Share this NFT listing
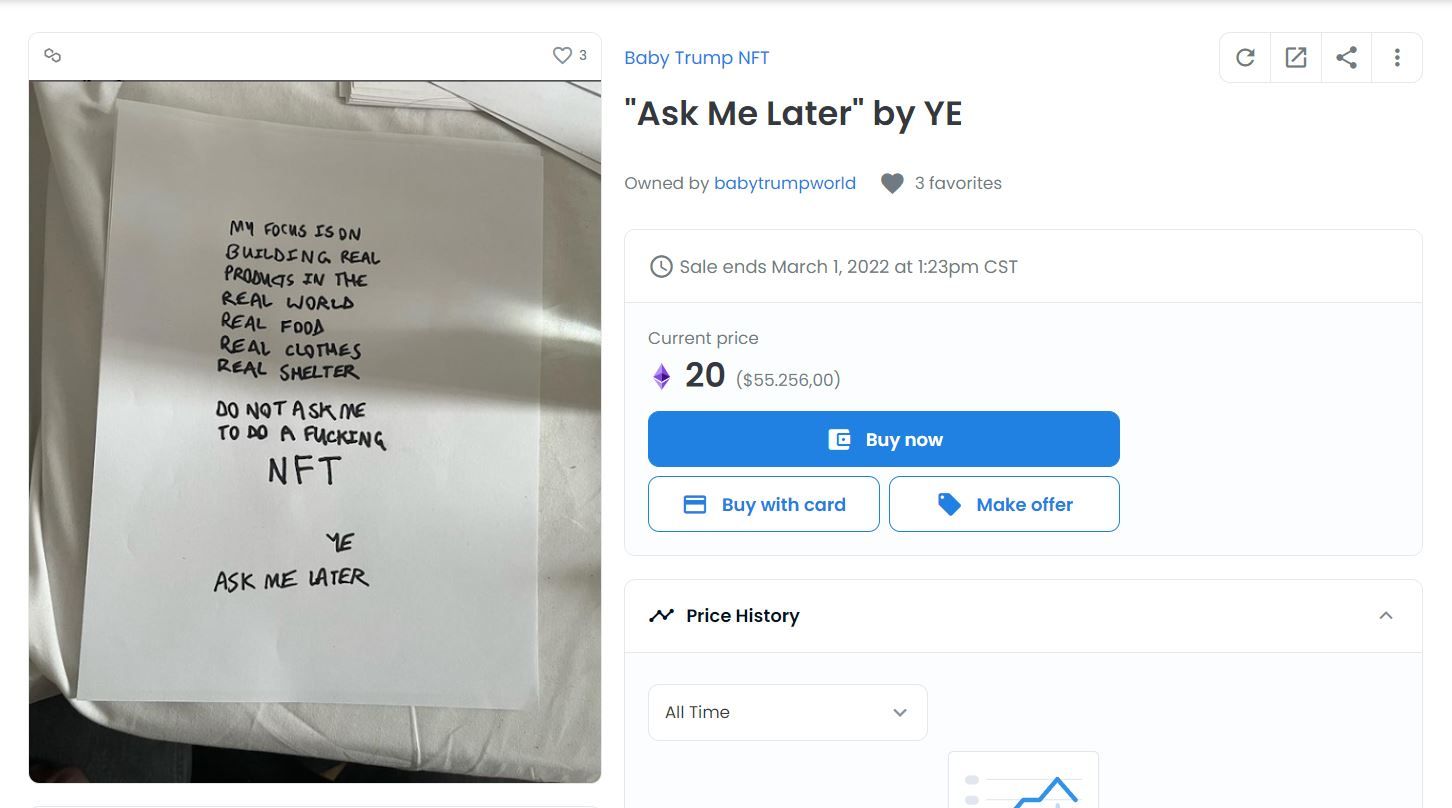1452x808 pixels. point(1347,58)
